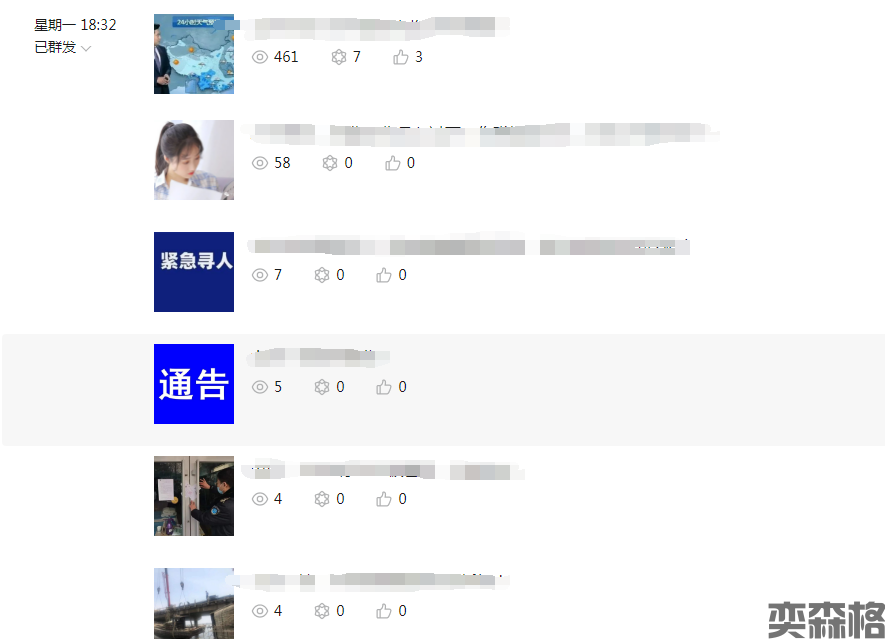This screenshot has height=639, width=885.
Task: Open the article with officer posting notice
Action: click(193, 496)
